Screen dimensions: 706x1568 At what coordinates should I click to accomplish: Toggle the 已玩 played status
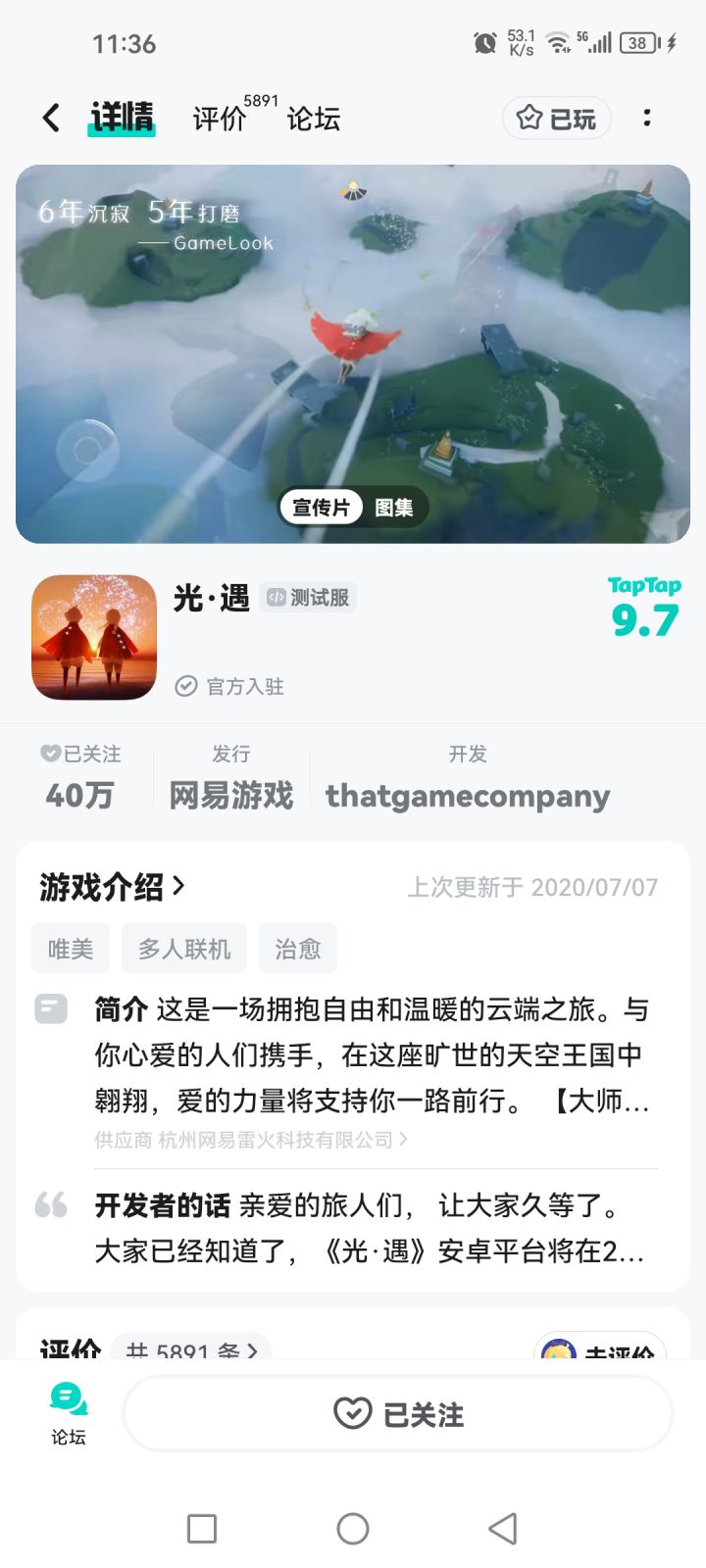pyautogui.click(x=556, y=117)
